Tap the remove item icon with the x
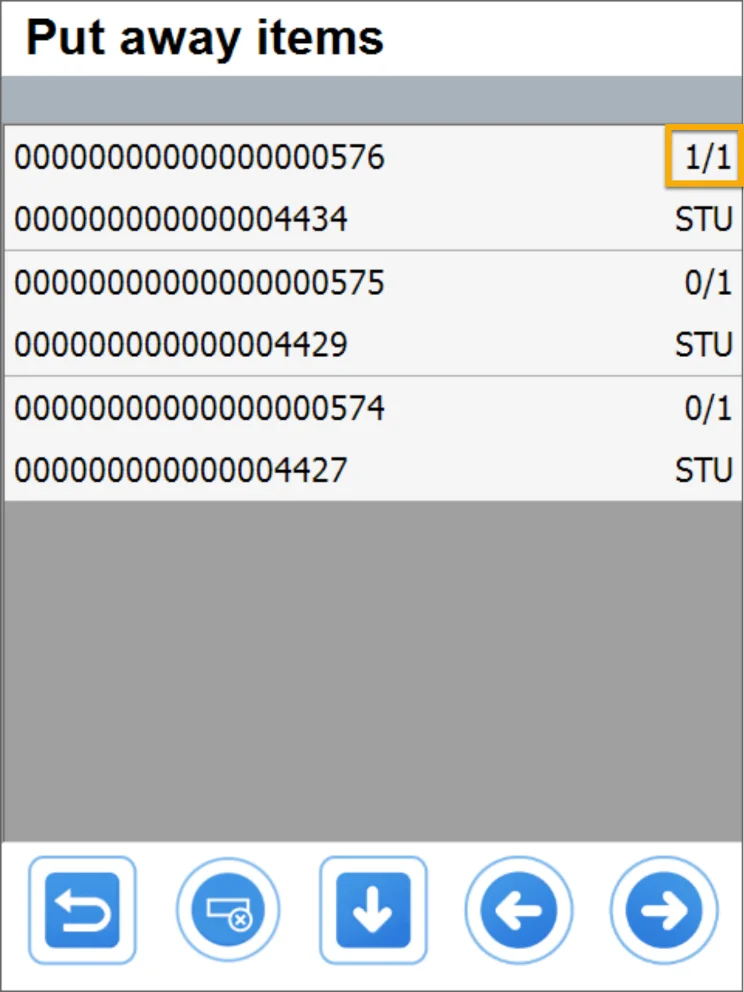This screenshot has height=992, width=744. [x=228, y=910]
